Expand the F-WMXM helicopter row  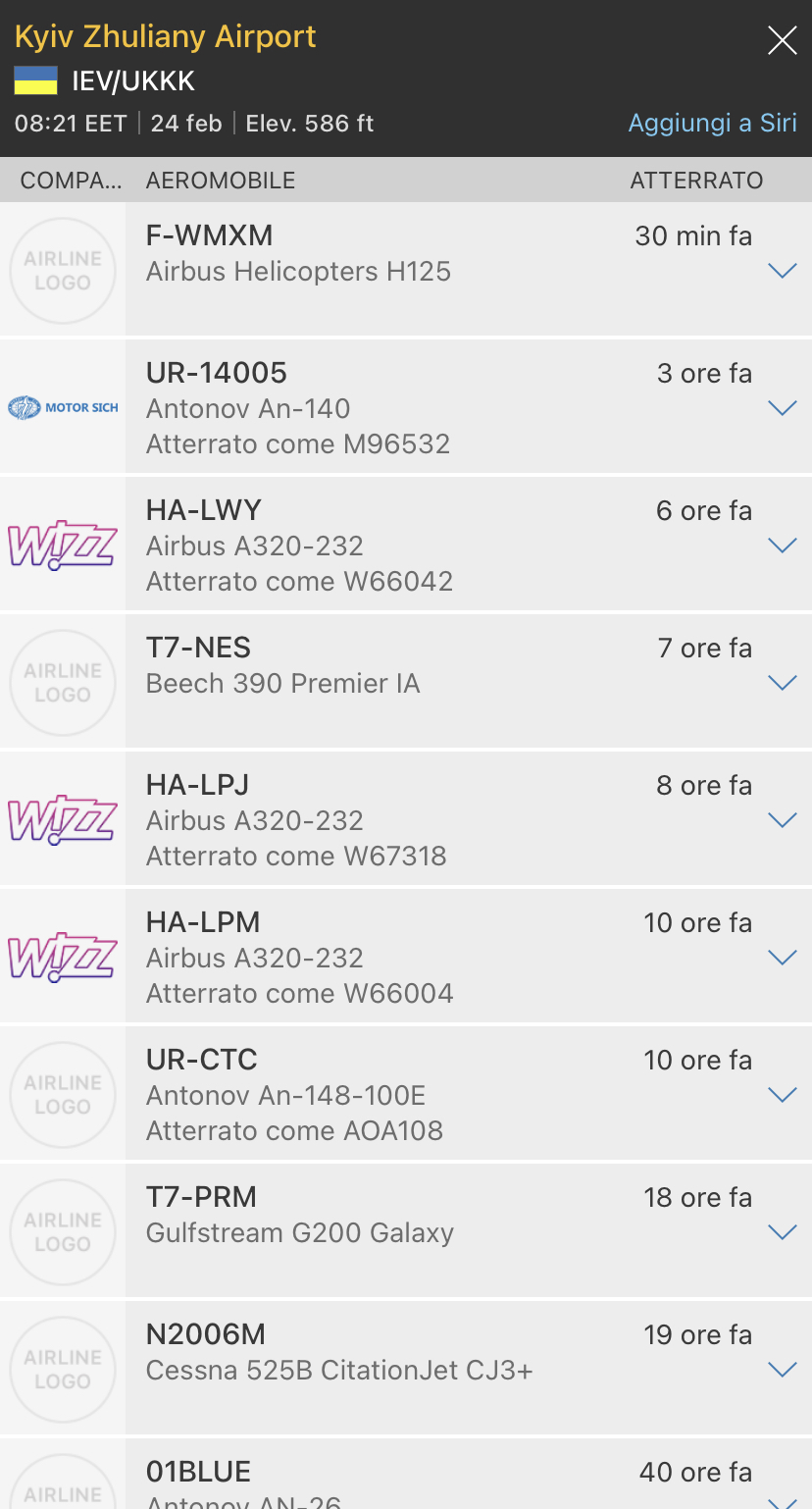(x=782, y=271)
